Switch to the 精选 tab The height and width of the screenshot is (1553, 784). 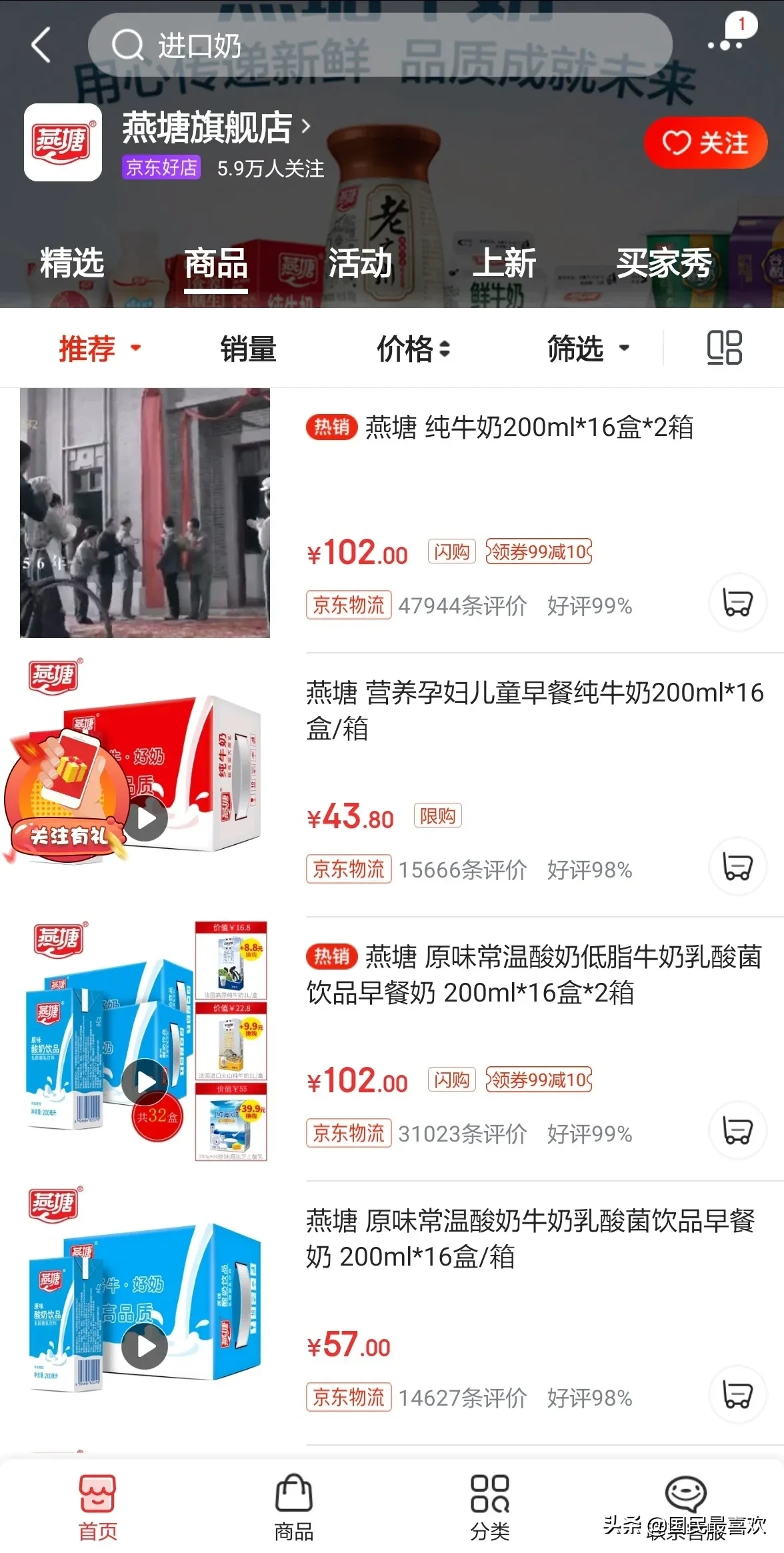pos(72,263)
